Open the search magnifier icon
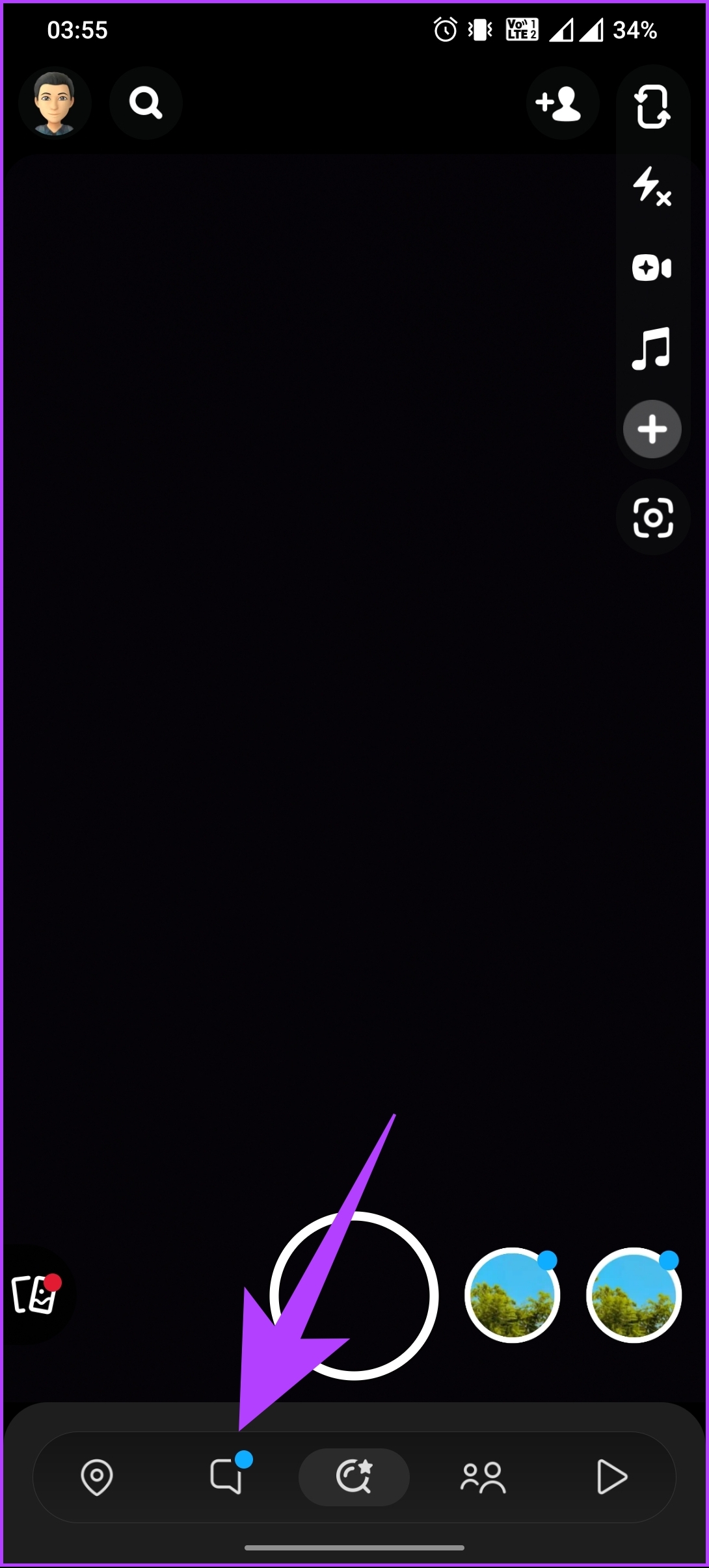Screen dimensions: 709x1568 [x=146, y=103]
